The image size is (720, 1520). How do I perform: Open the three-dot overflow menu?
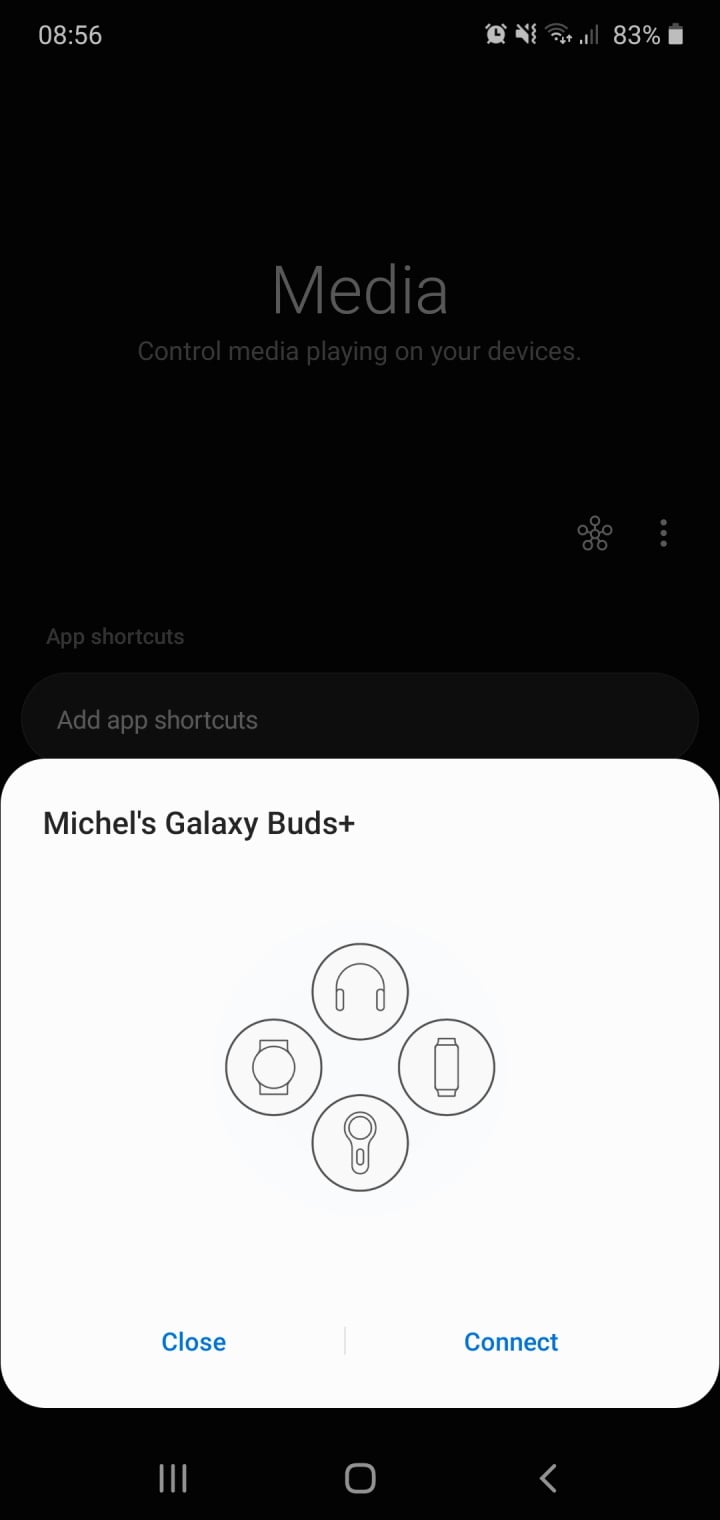click(x=663, y=534)
